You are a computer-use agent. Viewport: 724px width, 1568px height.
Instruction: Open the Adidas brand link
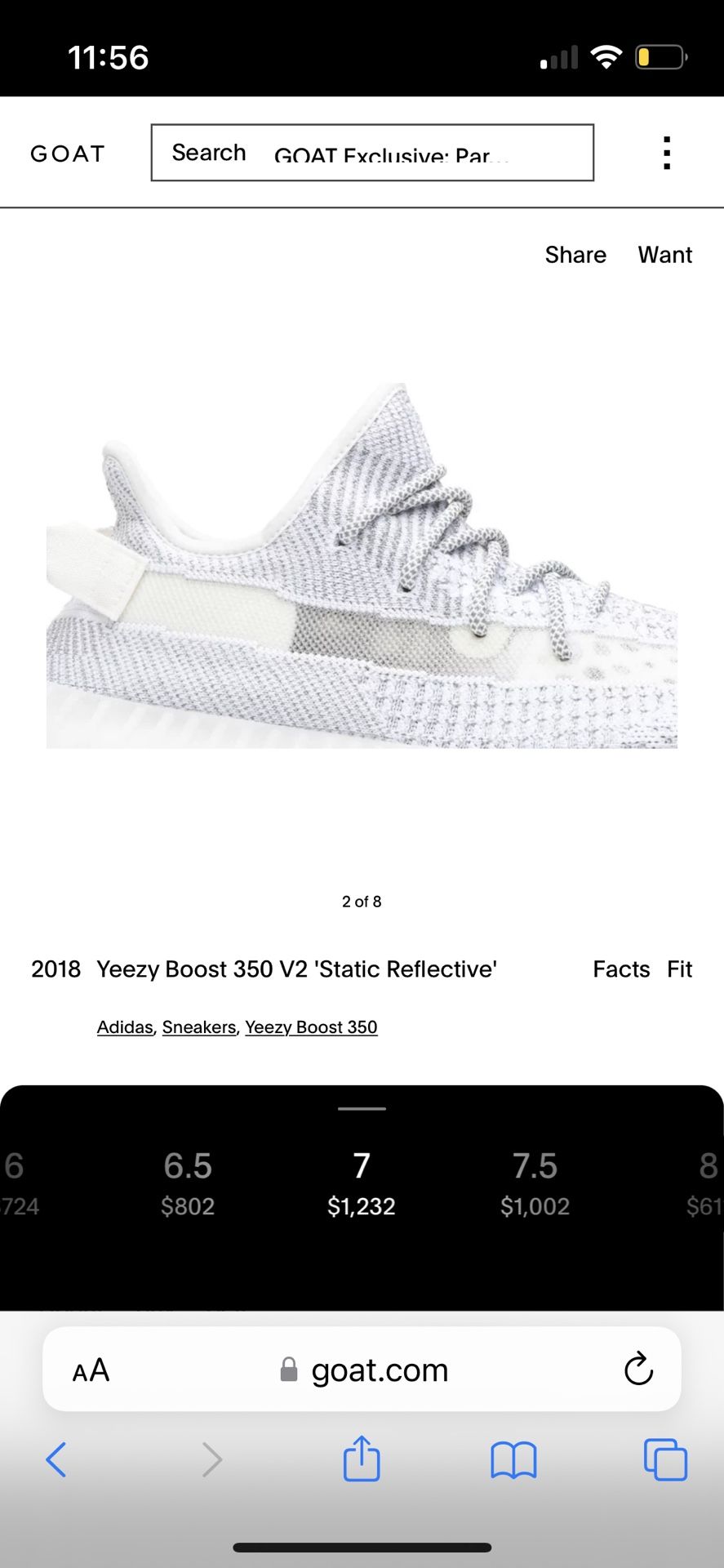[125, 1027]
